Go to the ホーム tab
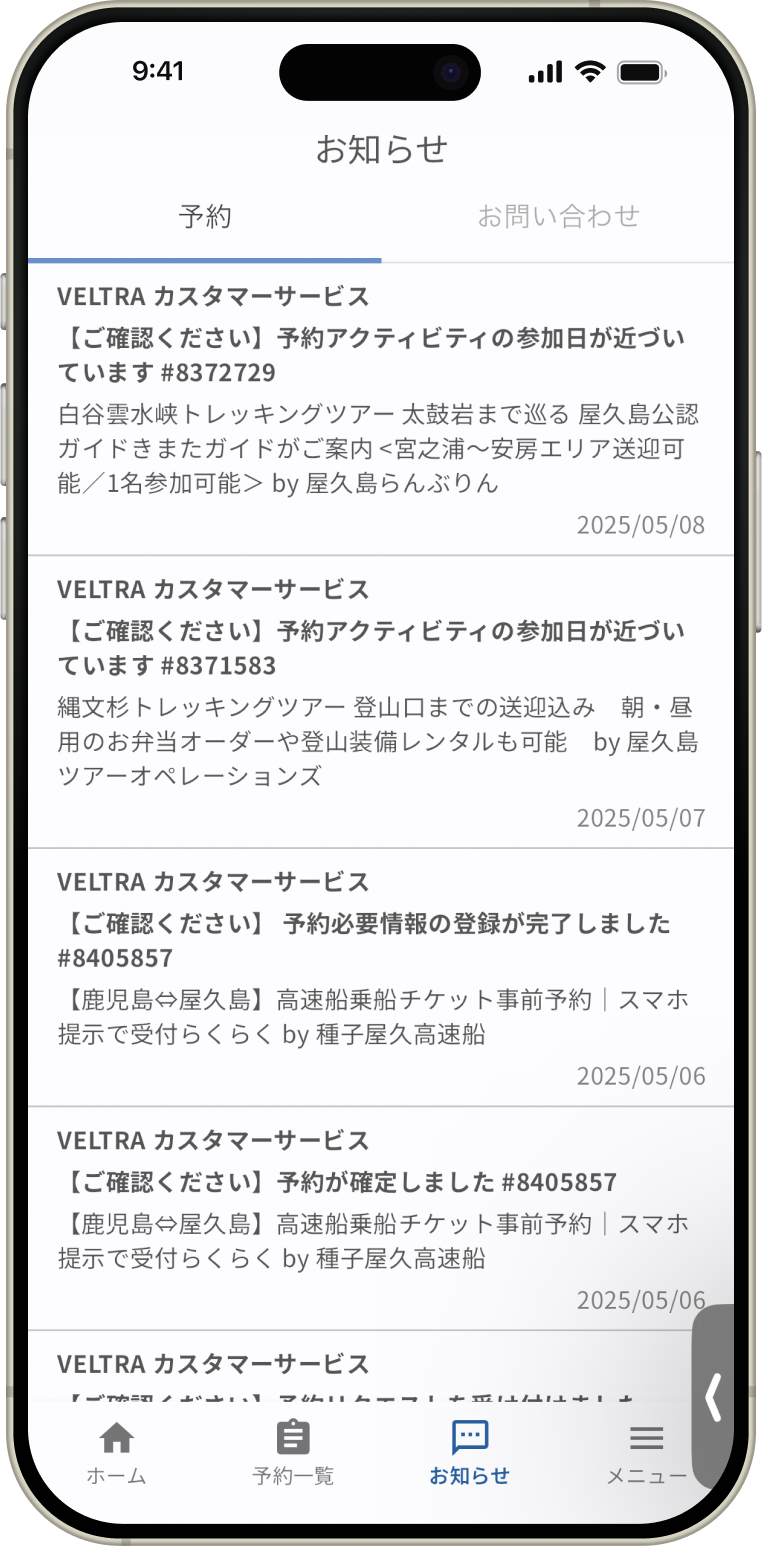 117,1453
